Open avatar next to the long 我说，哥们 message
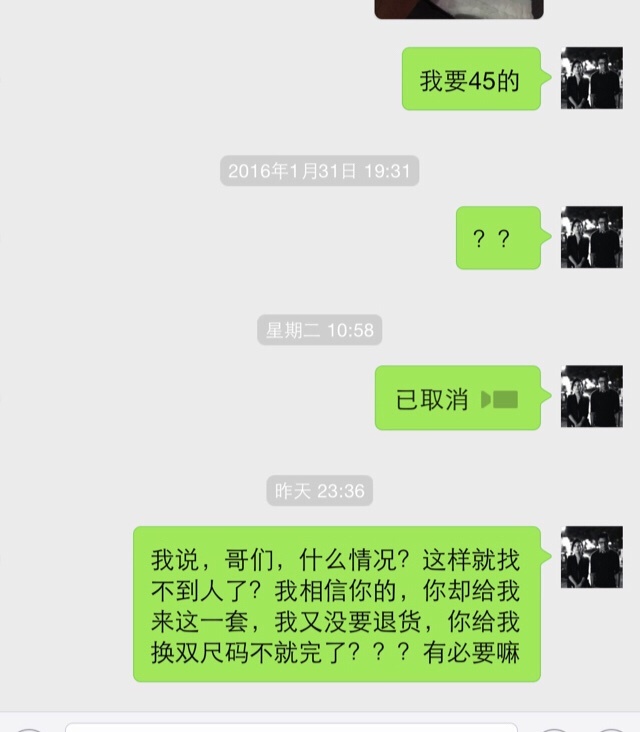640x732 pixels. pyautogui.click(x=591, y=557)
